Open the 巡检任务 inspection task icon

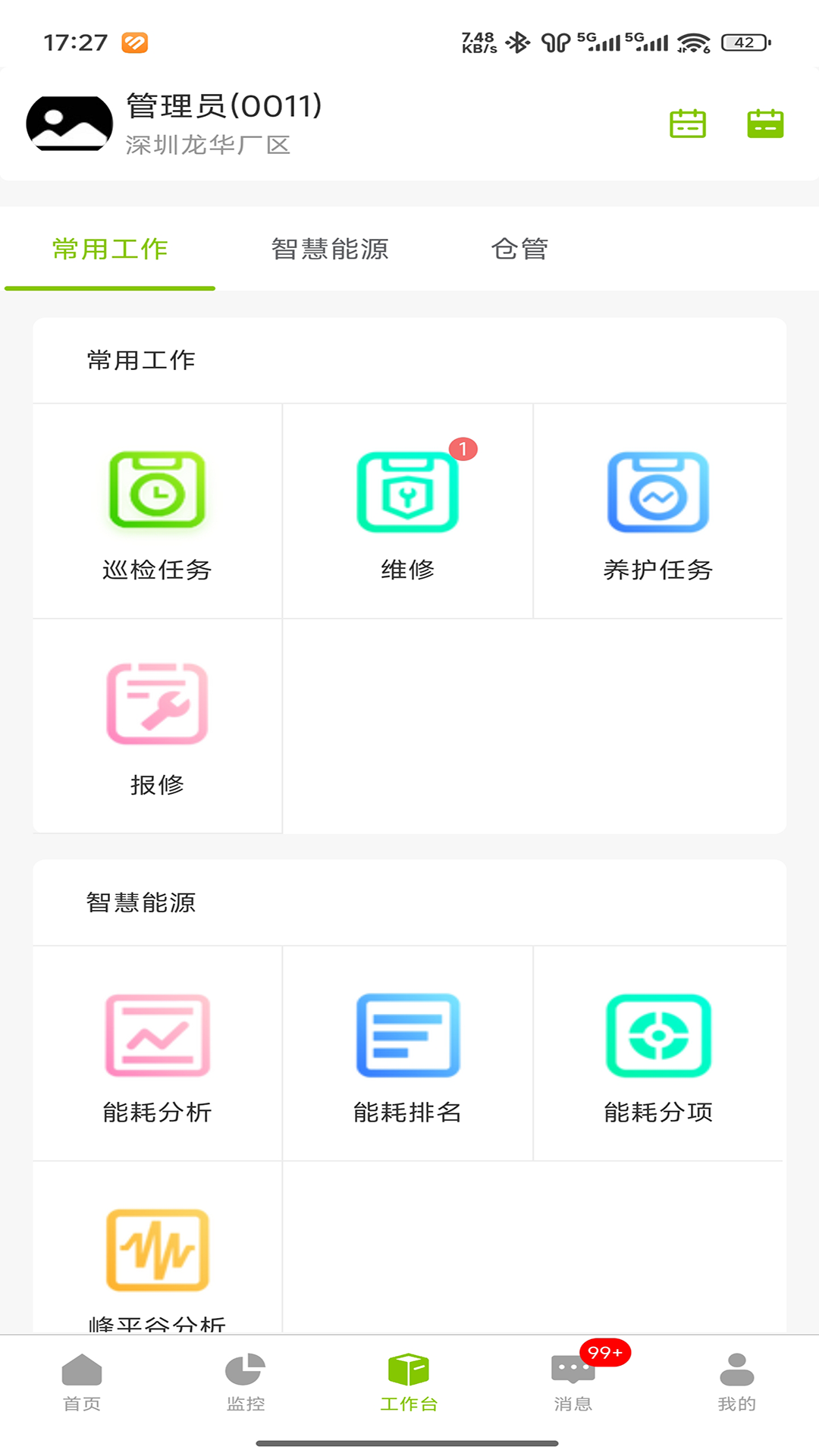tap(156, 491)
